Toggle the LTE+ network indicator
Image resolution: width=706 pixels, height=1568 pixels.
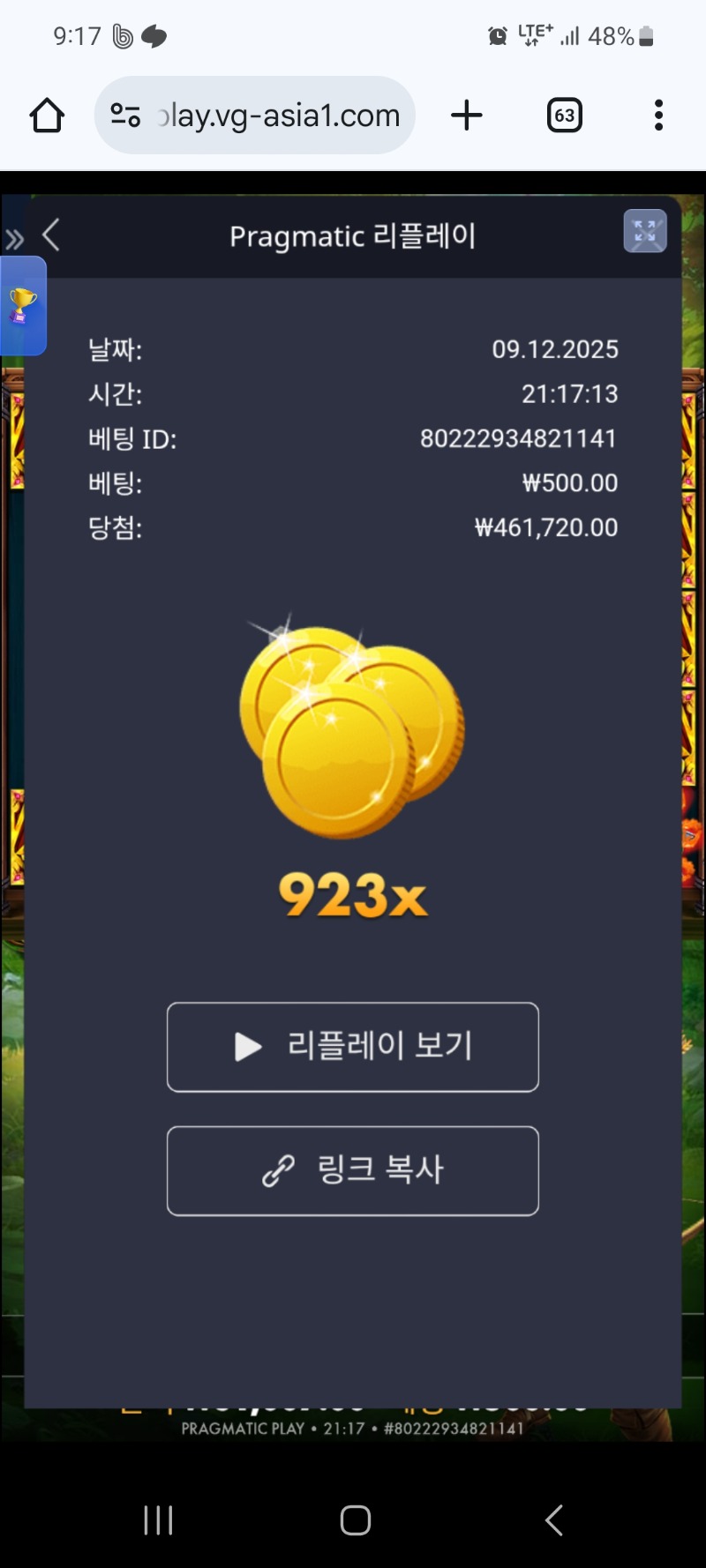[x=533, y=35]
